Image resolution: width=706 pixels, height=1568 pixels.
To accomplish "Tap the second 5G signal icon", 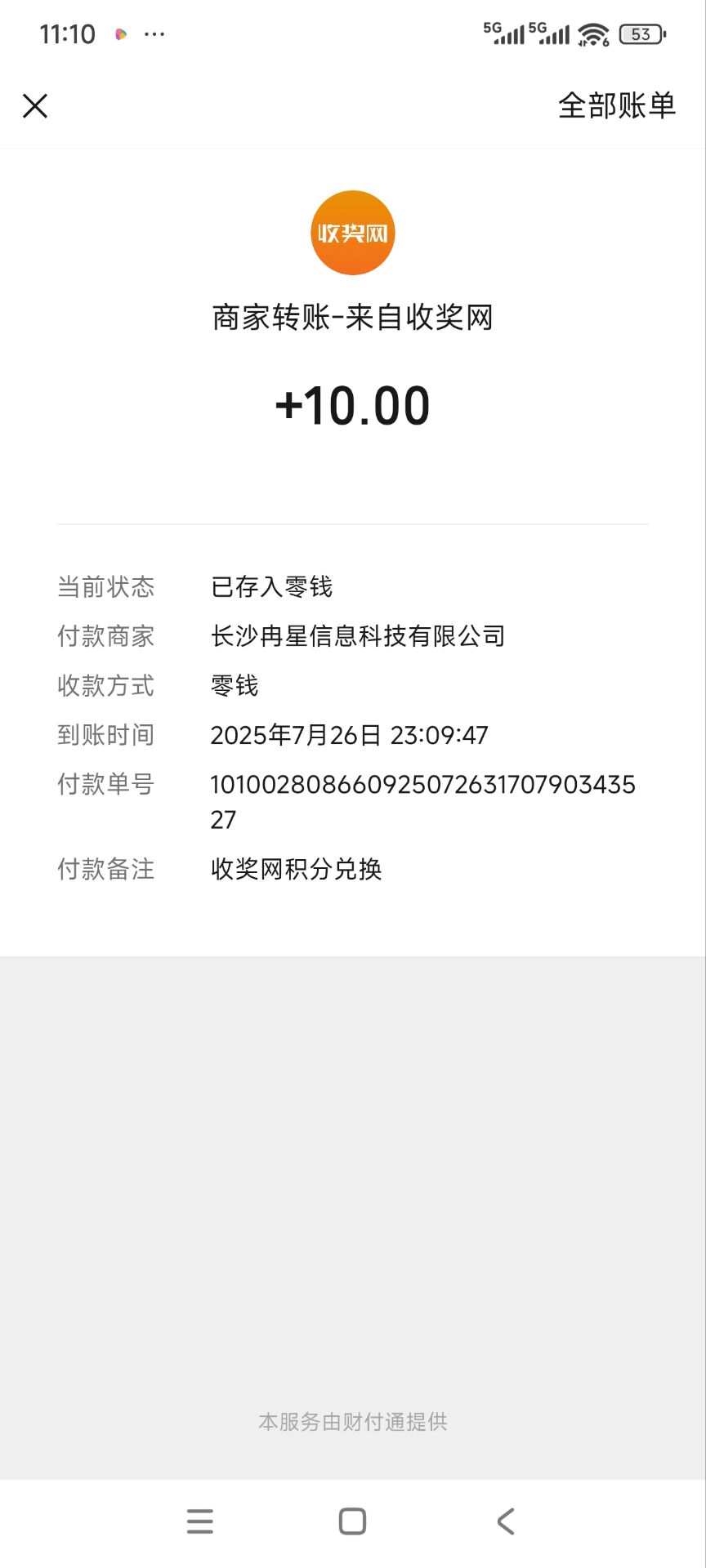I will point(549,33).
